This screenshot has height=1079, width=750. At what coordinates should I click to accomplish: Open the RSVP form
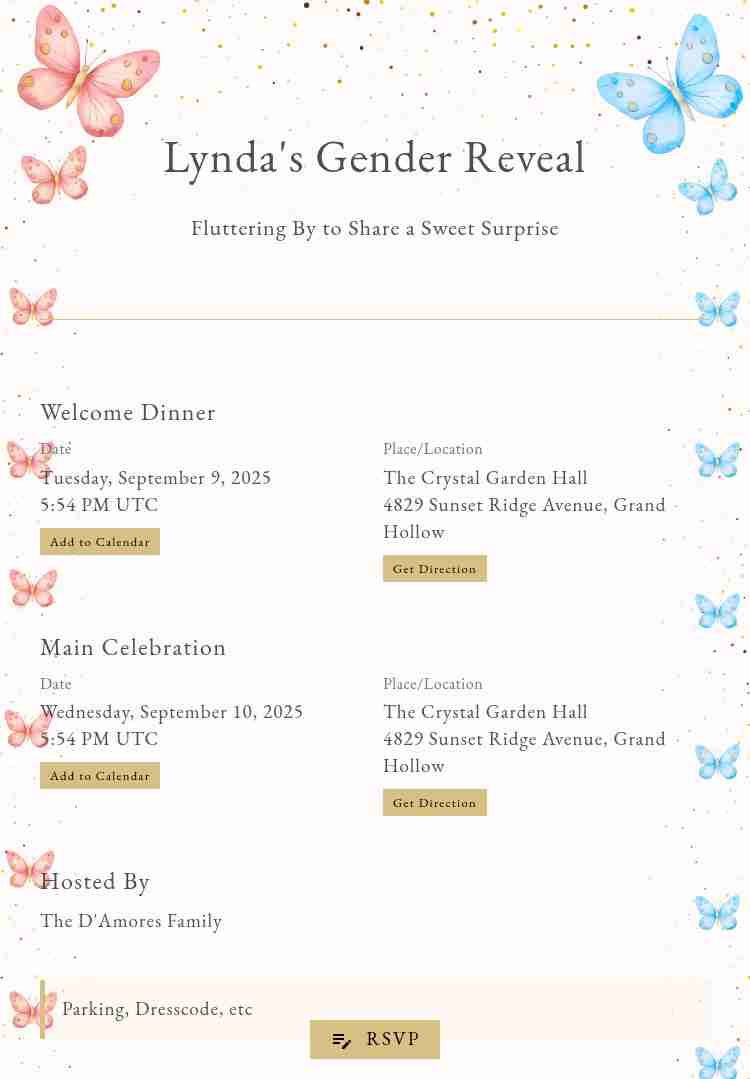(375, 1039)
